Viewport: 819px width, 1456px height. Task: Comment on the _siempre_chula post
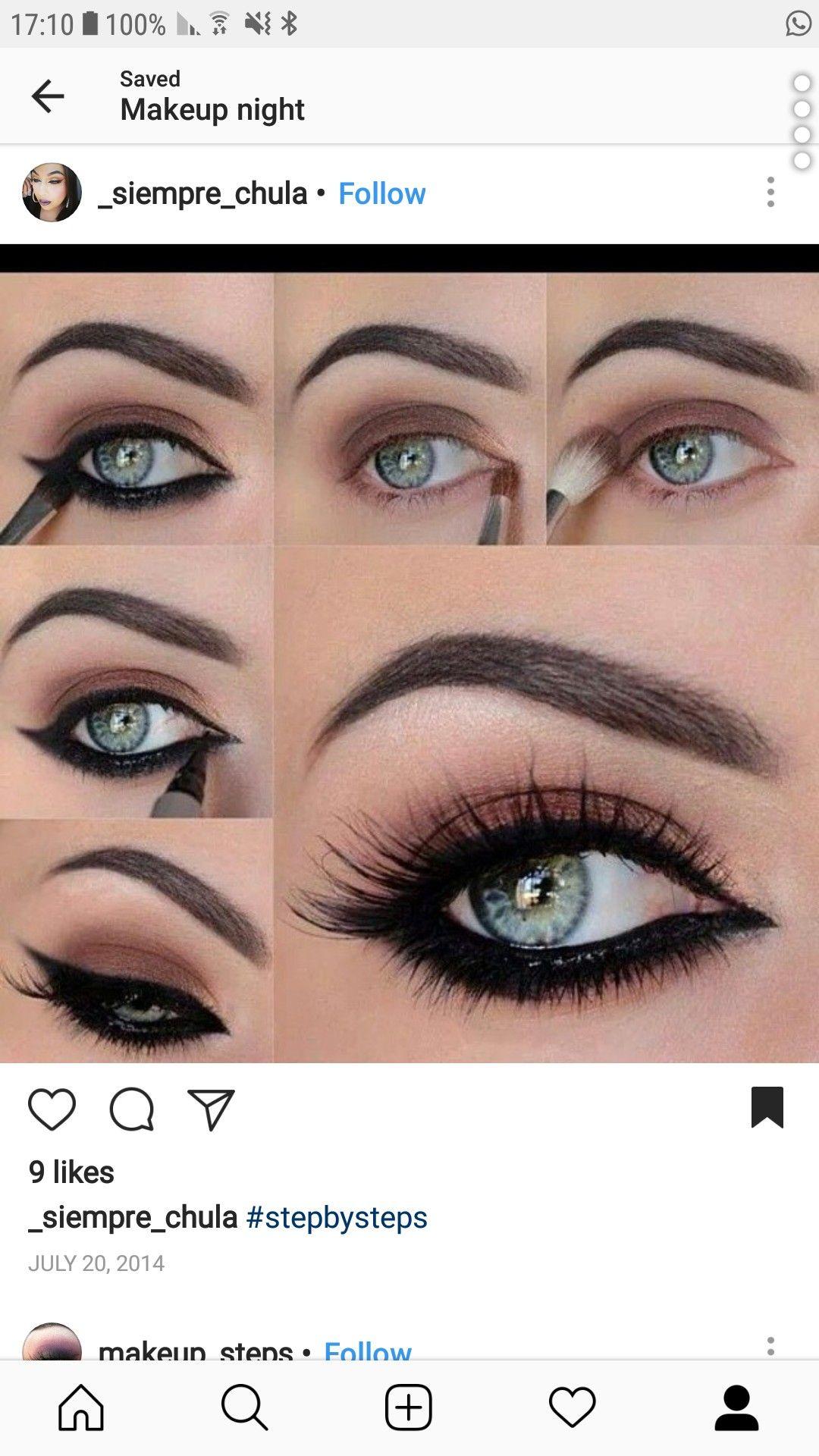pos(132,1109)
